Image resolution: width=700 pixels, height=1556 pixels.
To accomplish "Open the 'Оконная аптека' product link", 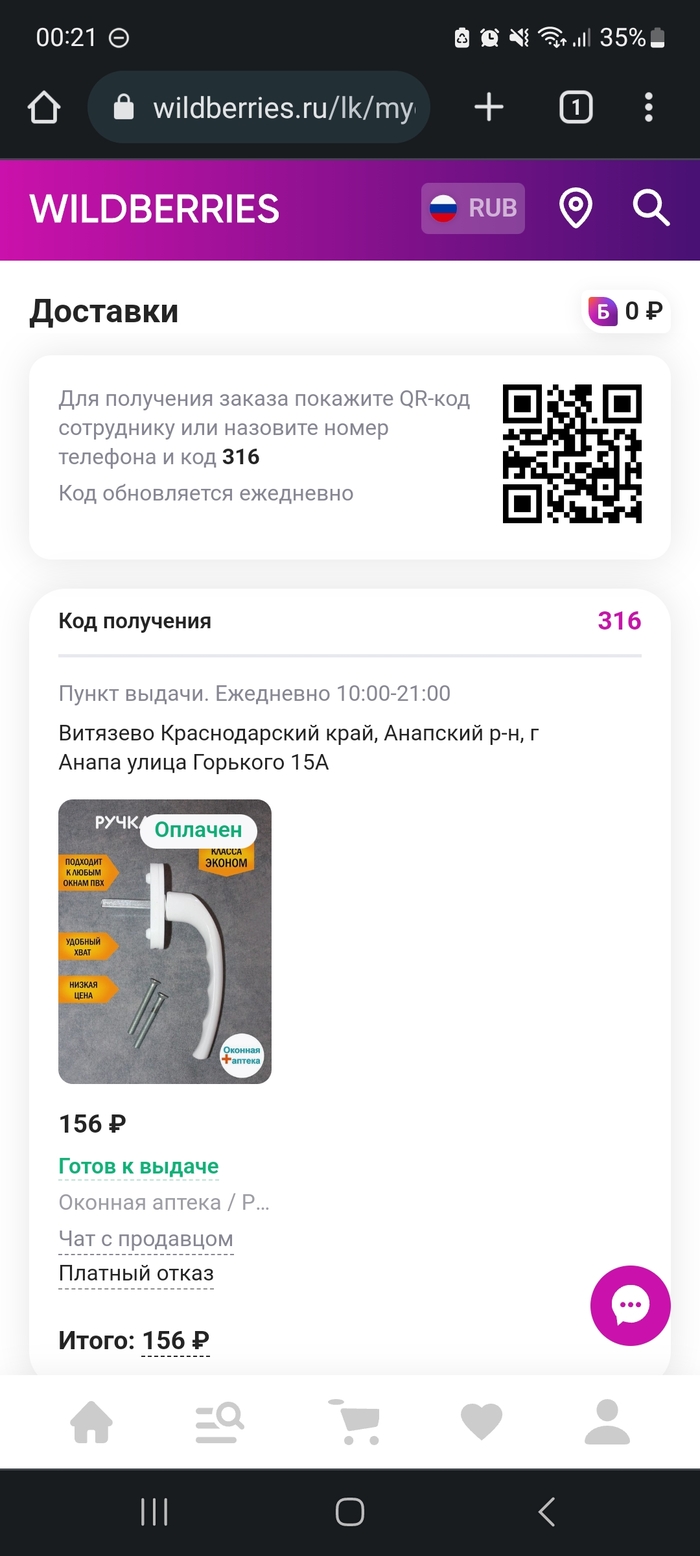I will click(x=164, y=1202).
